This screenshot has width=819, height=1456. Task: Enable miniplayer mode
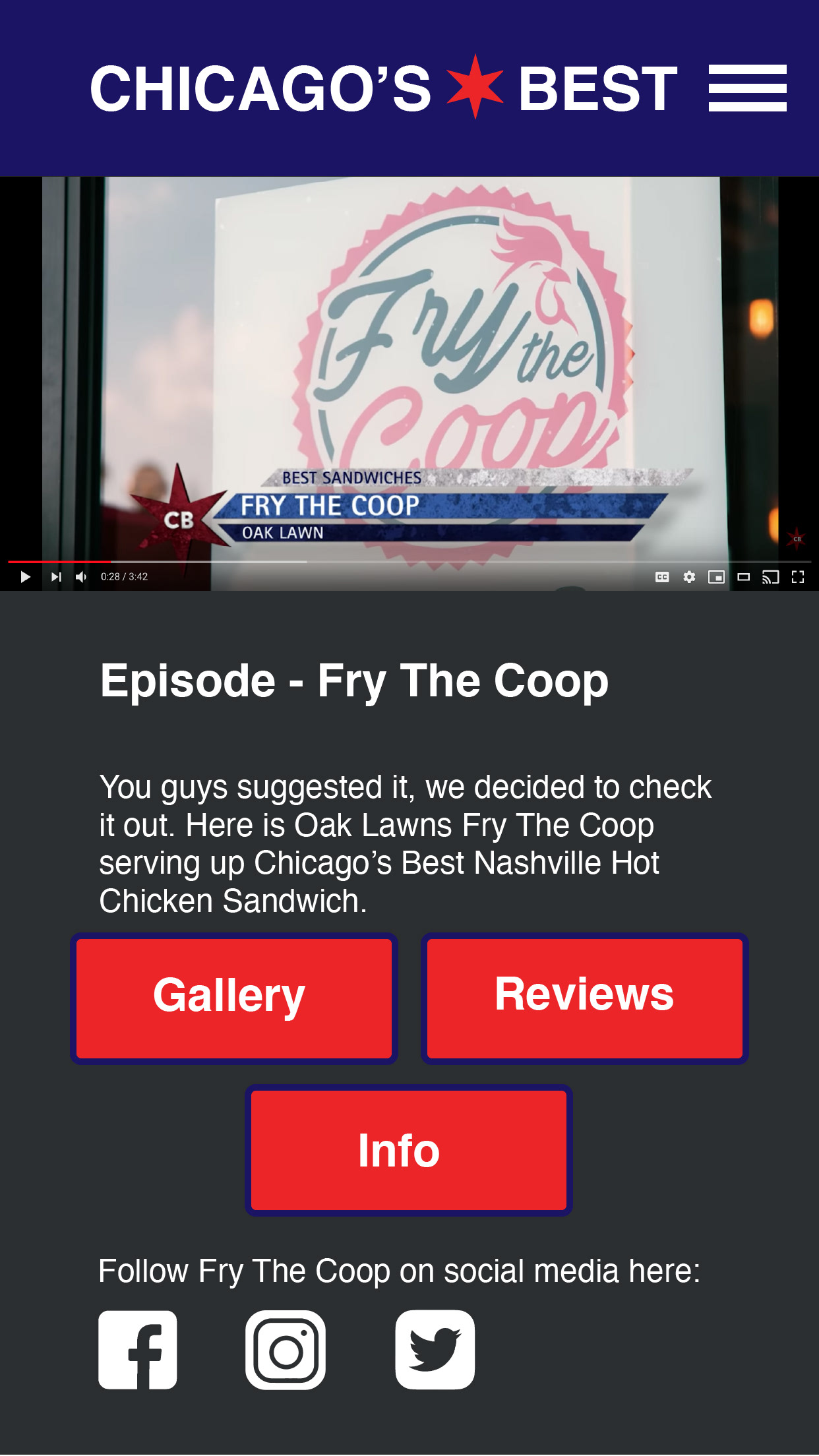click(x=716, y=577)
